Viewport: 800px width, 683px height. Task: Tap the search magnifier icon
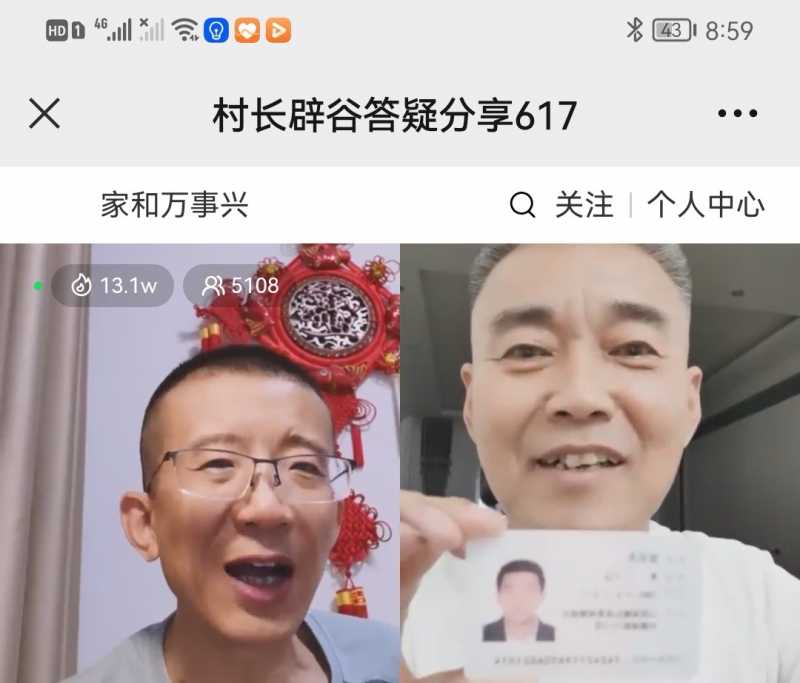coord(522,206)
